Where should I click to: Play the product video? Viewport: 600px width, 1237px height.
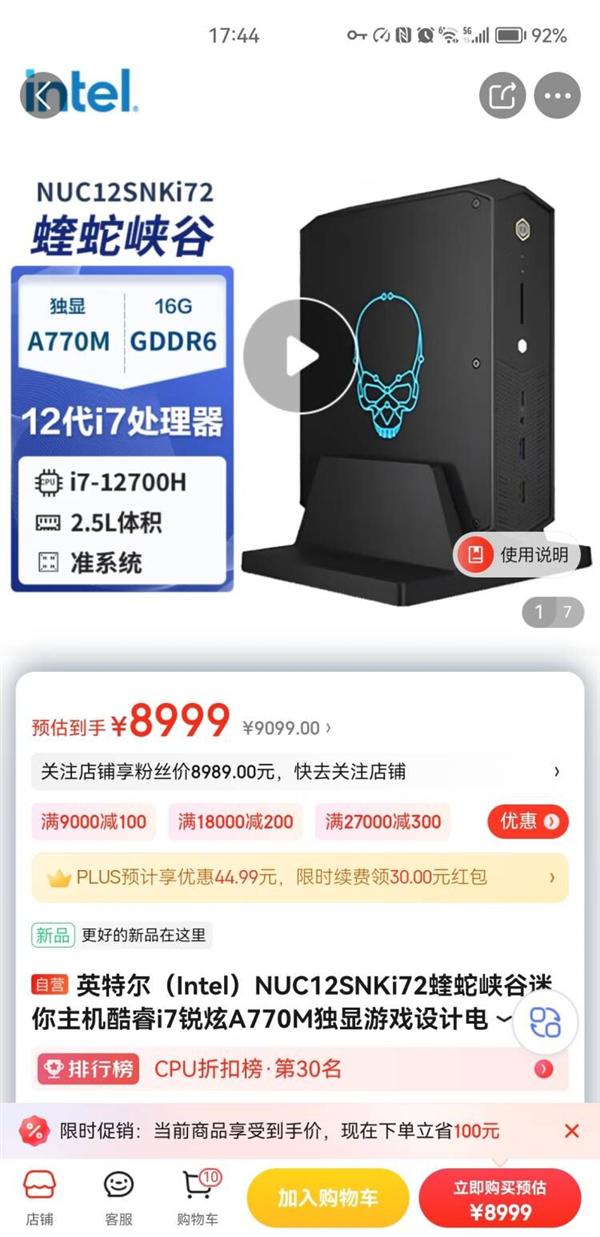click(299, 355)
